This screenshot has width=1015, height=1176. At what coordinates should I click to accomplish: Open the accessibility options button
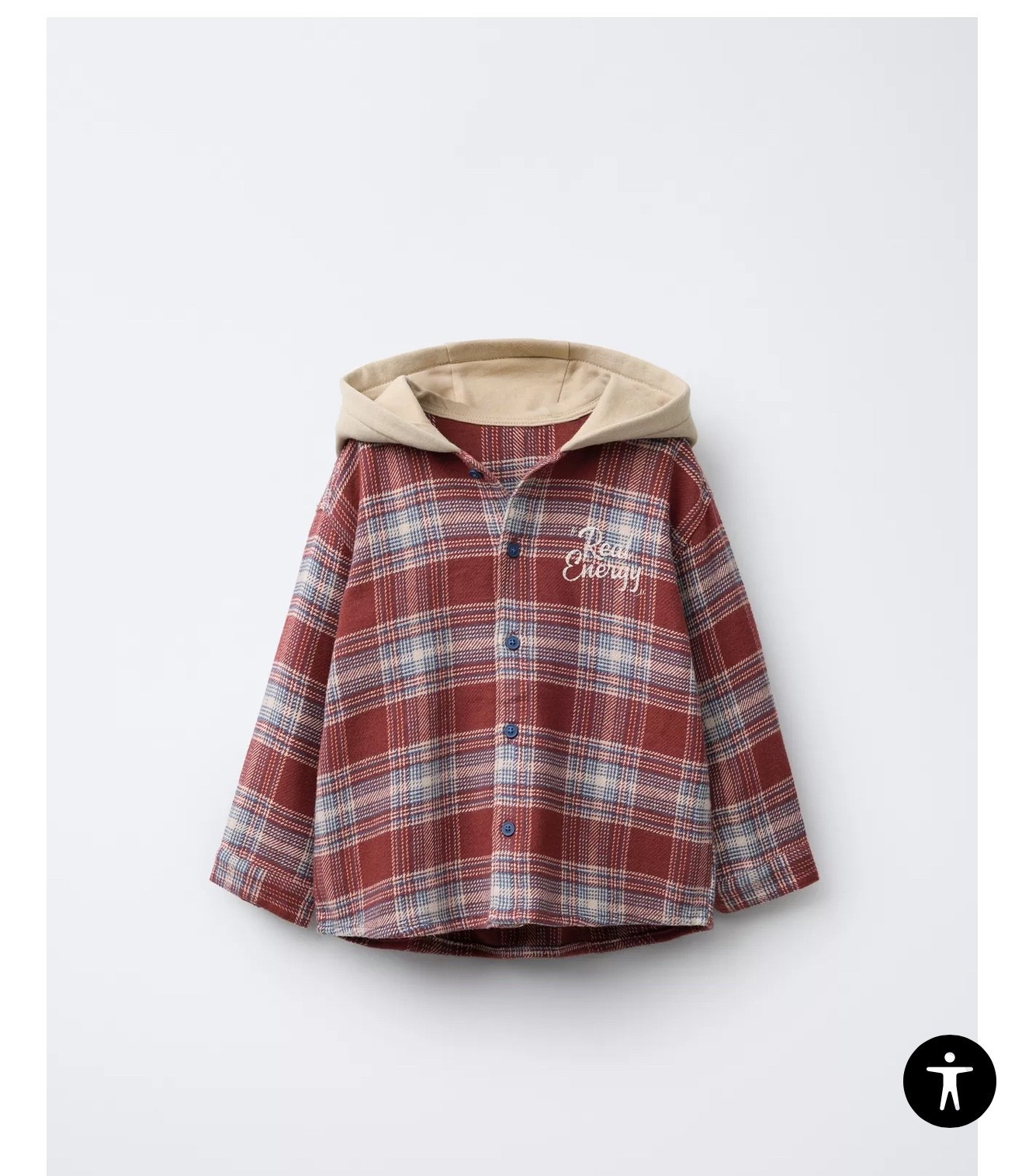pyautogui.click(x=948, y=1080)
